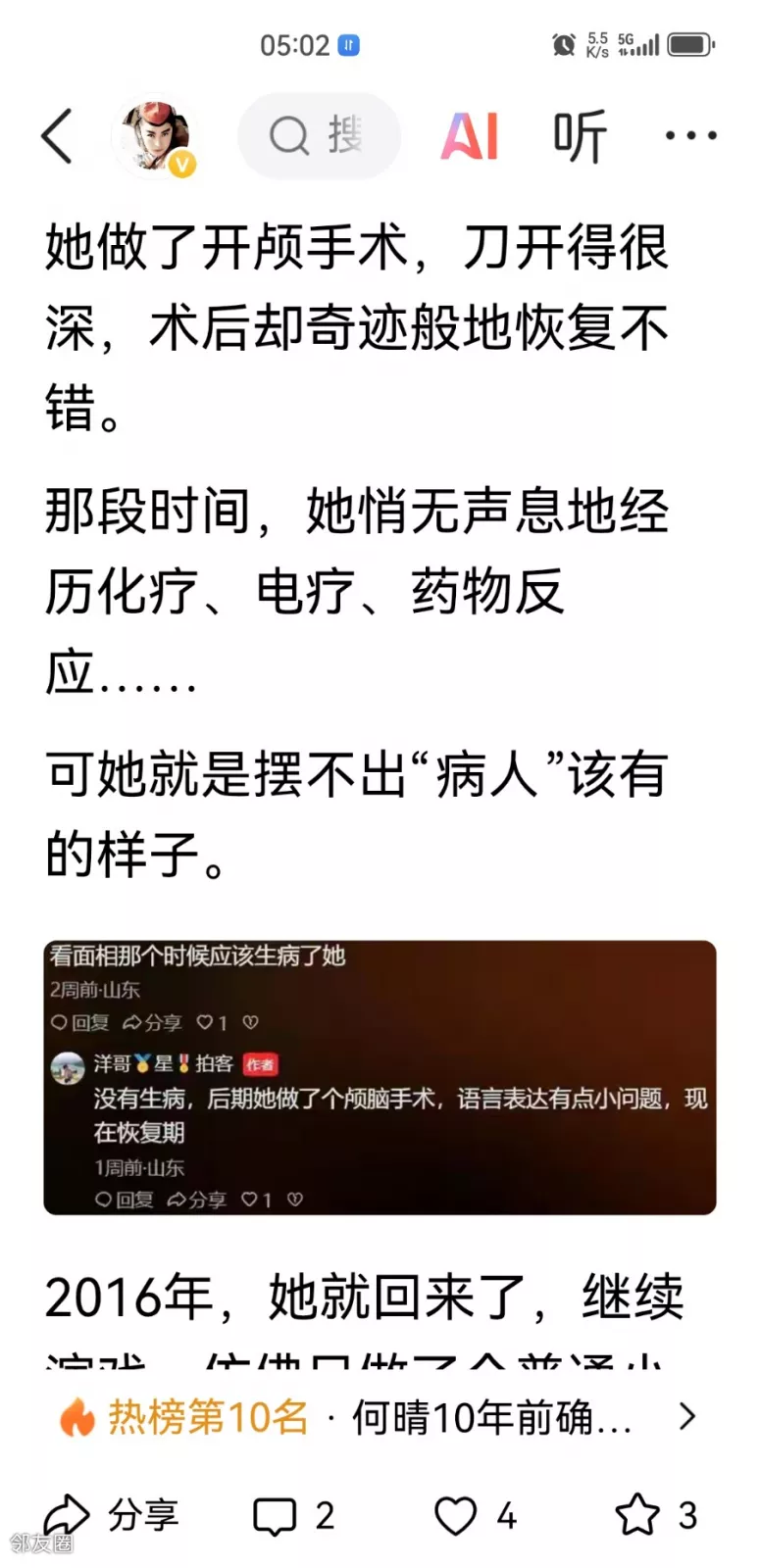Start listening with 听
The width and height of the screenshot is (760, 1568).
(580, 136)
